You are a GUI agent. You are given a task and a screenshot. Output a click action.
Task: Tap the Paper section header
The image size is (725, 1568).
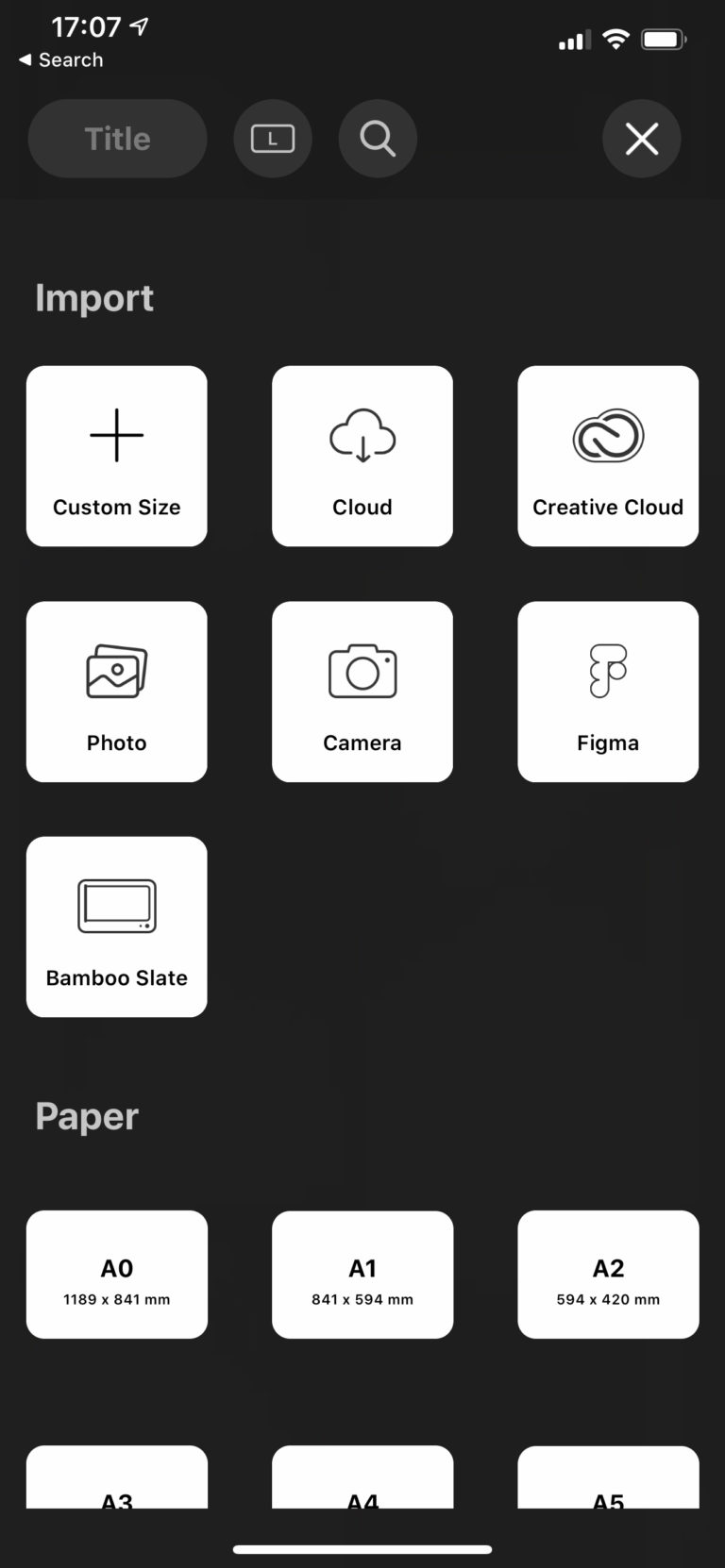point(86,1116)
